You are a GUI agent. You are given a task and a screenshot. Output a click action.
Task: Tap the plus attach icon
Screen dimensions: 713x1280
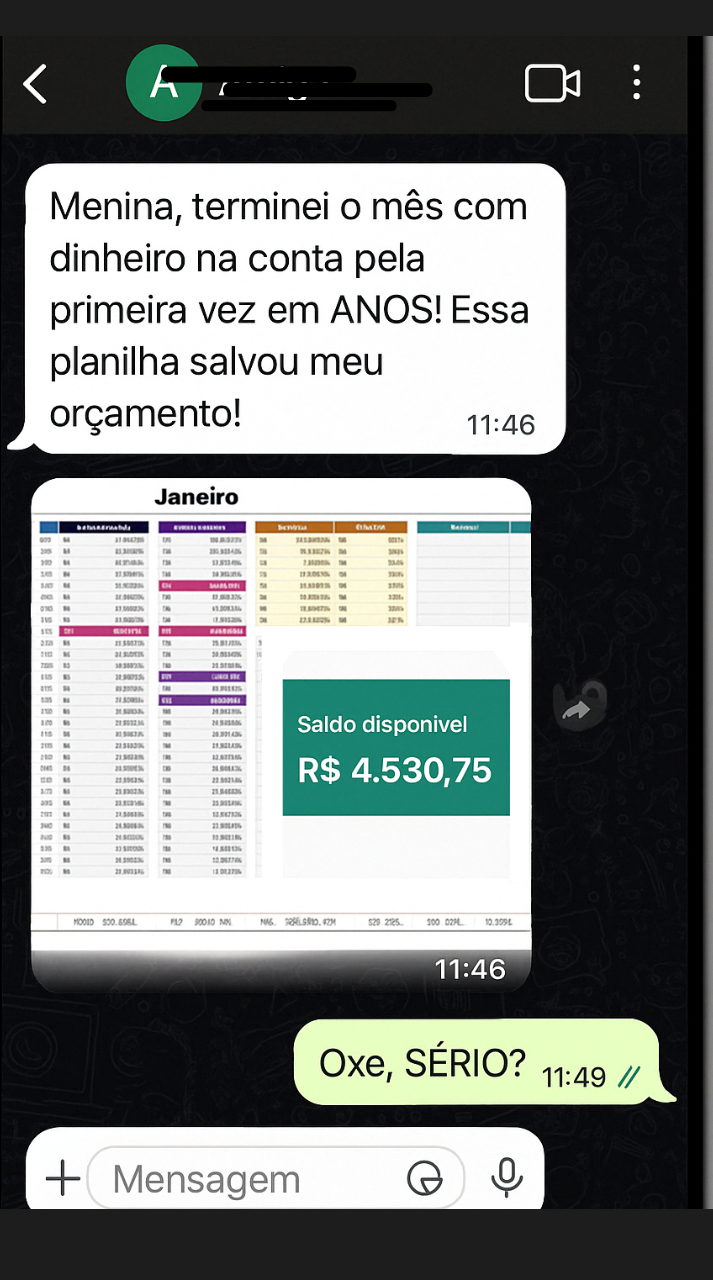coord(63,1178)
